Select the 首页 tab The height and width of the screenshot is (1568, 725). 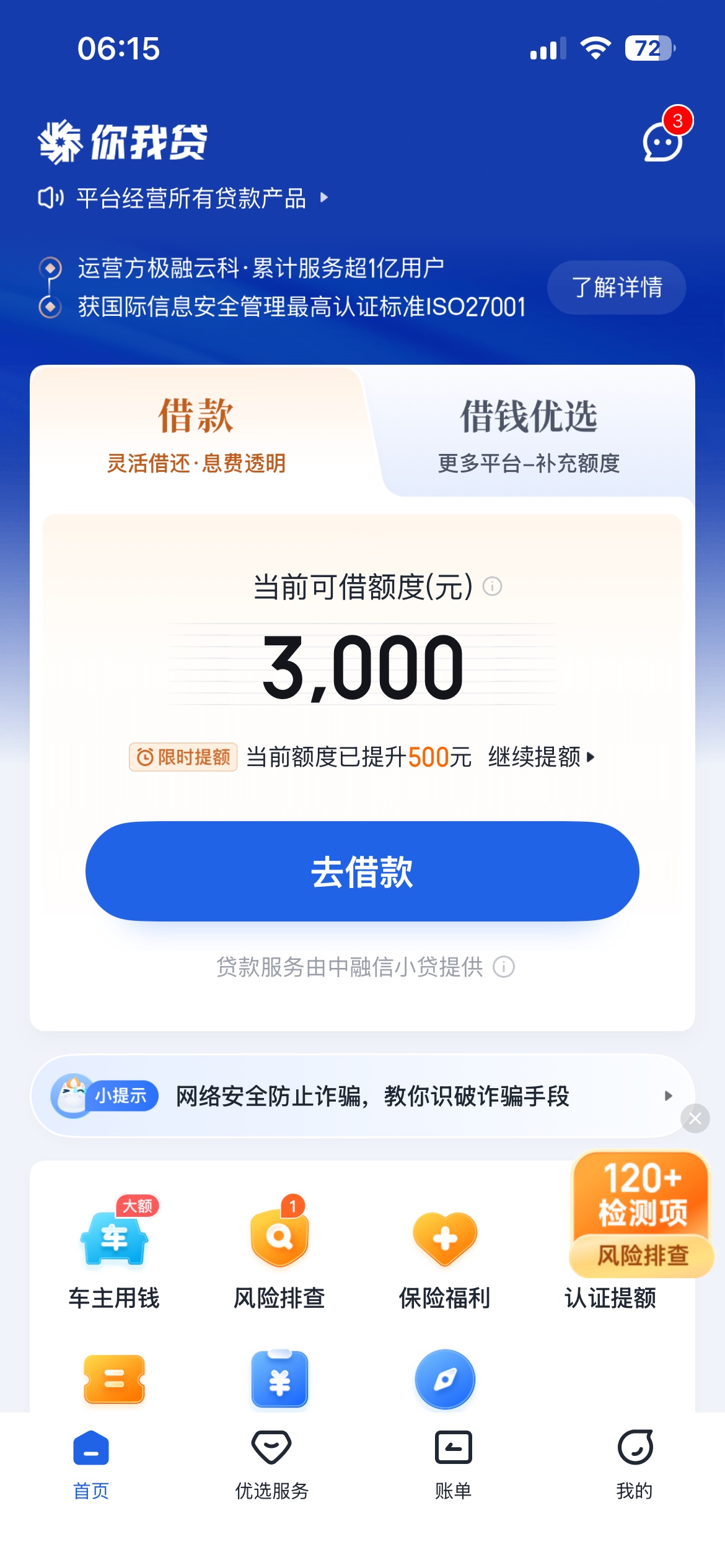[x=91, y=1465]
